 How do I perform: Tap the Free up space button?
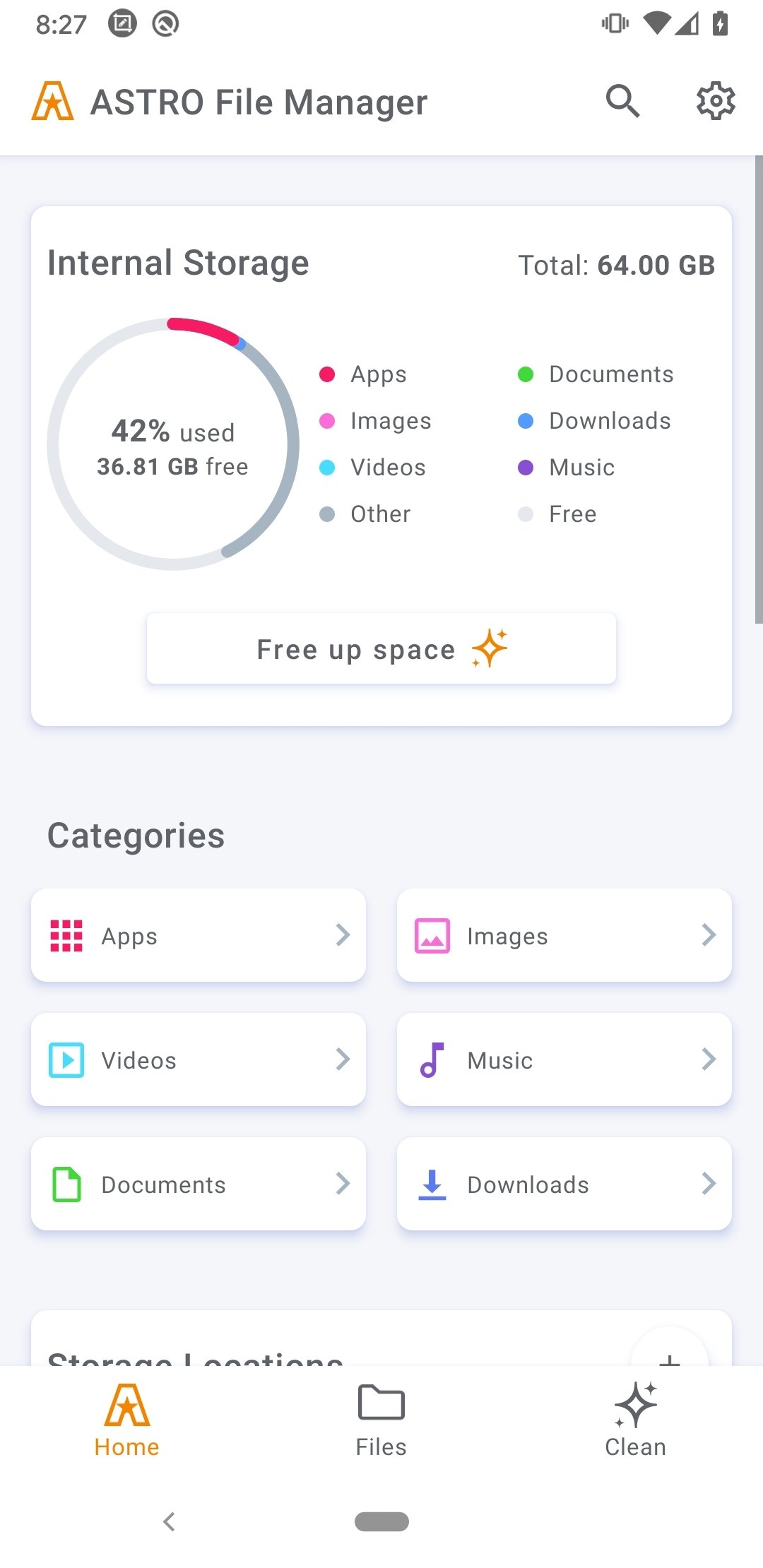point(381,648)
